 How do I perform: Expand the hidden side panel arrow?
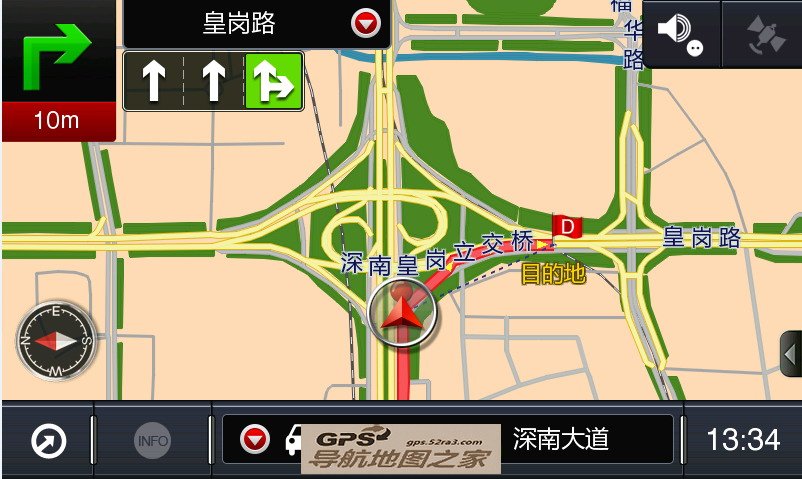coord(791,354)
